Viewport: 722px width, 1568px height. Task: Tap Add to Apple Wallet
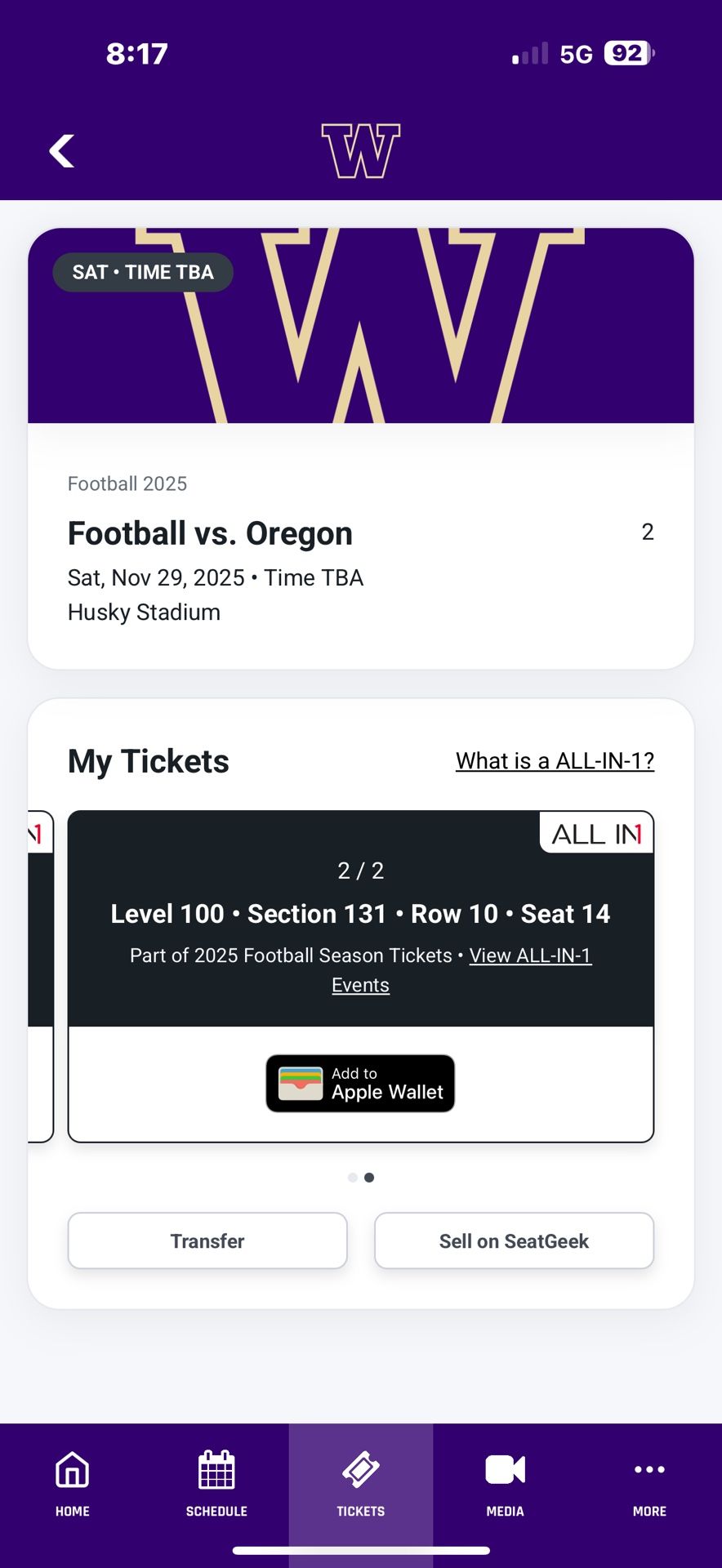[x=360, y=1084]
